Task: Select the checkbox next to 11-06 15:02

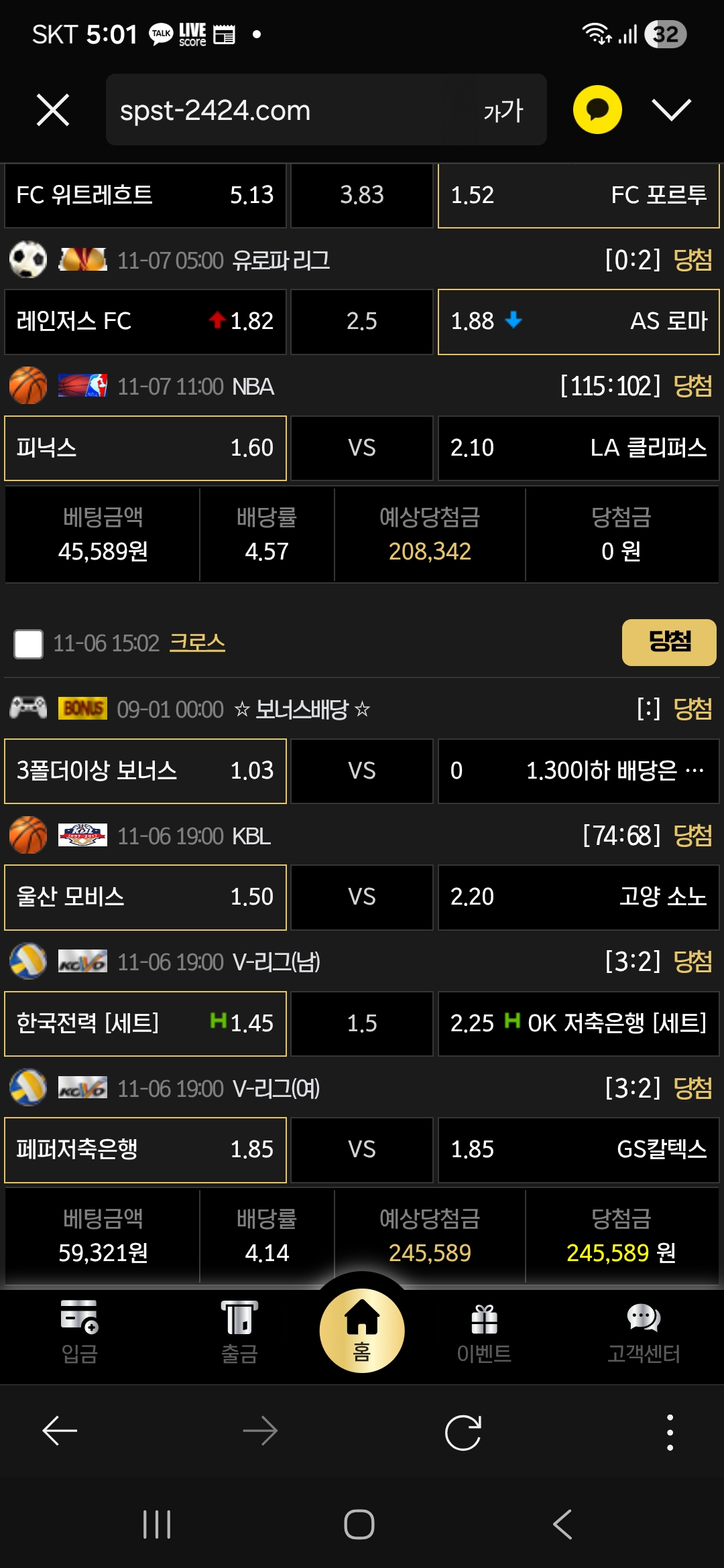Action: [28, 642]
